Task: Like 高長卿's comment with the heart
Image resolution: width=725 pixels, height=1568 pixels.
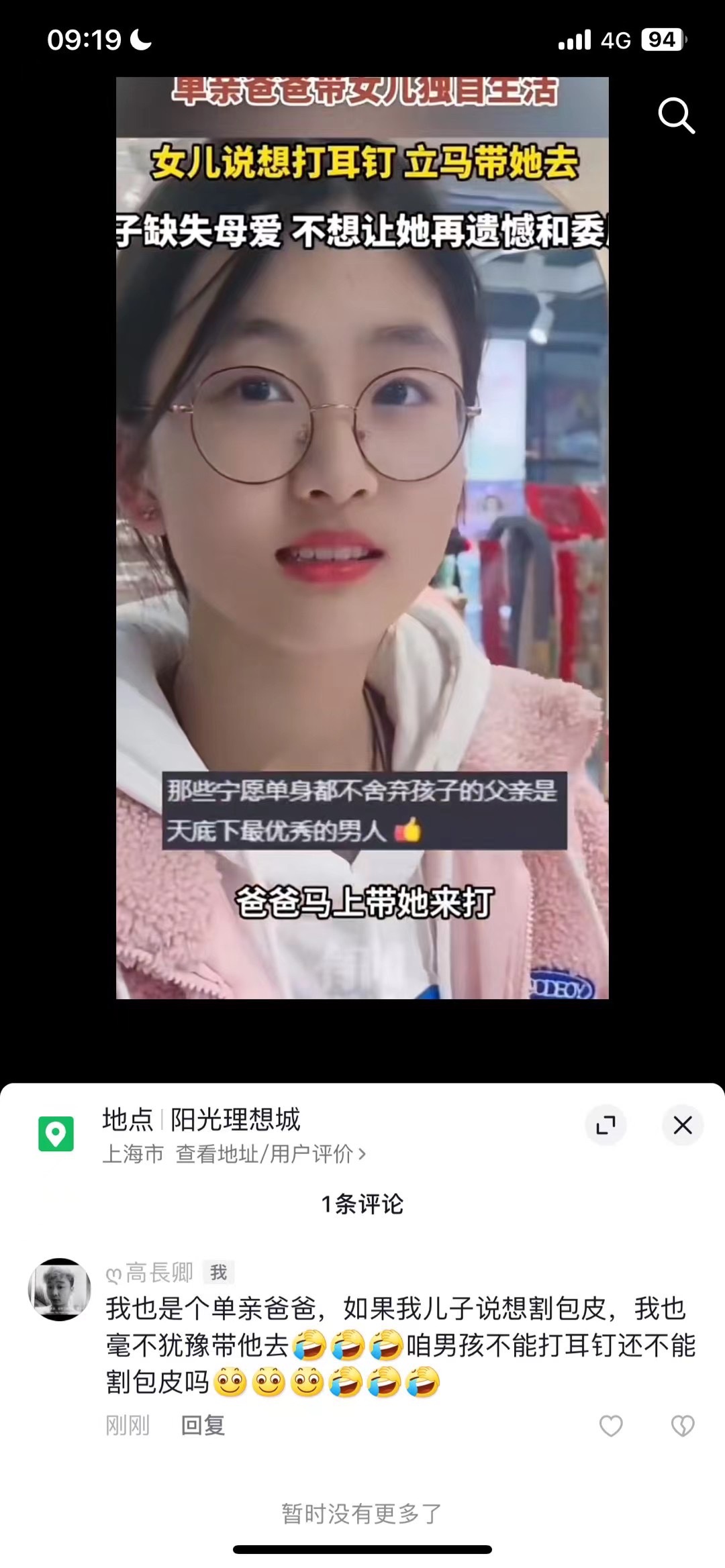Action: coord(611,1426)
